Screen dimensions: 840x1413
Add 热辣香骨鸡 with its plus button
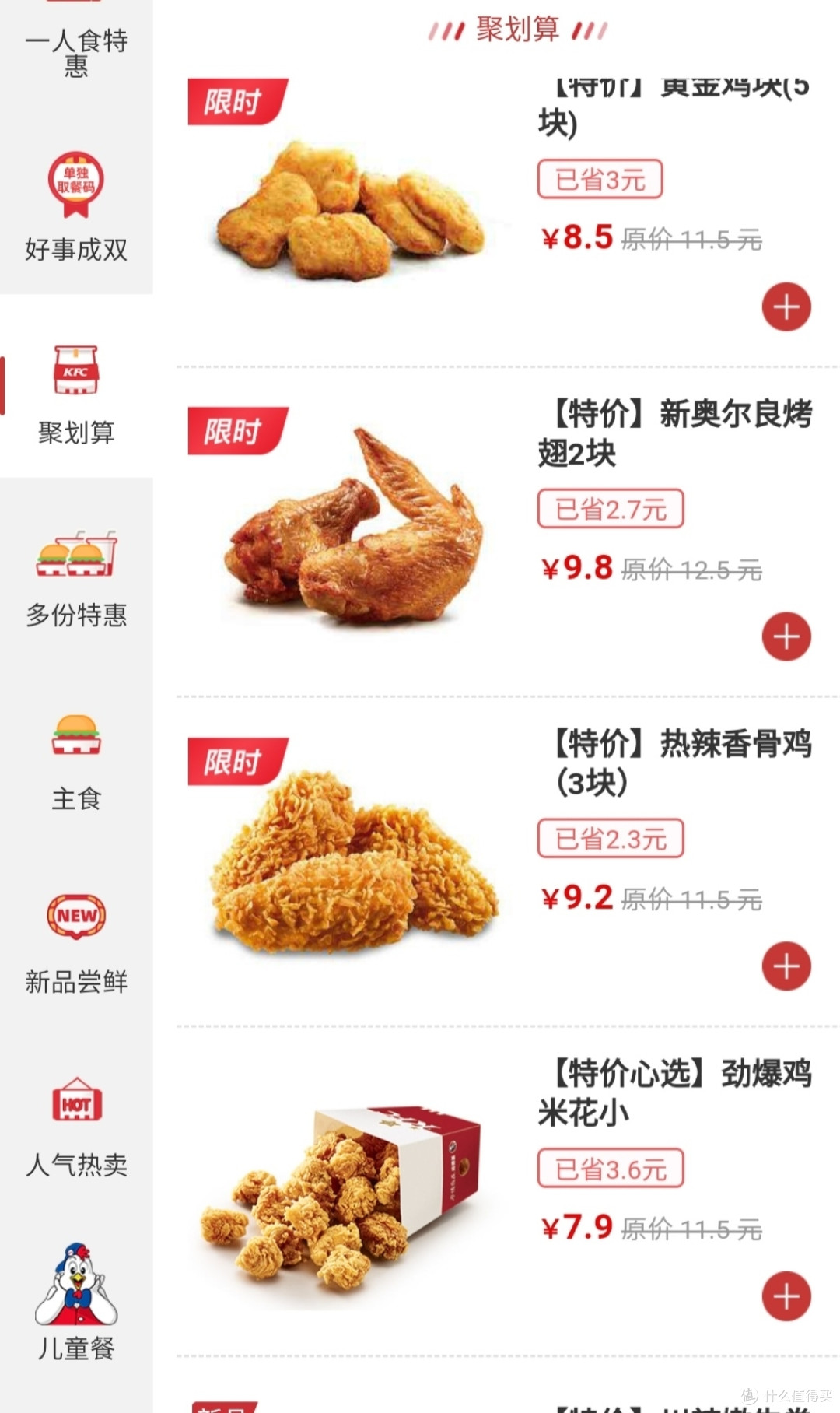786,967
